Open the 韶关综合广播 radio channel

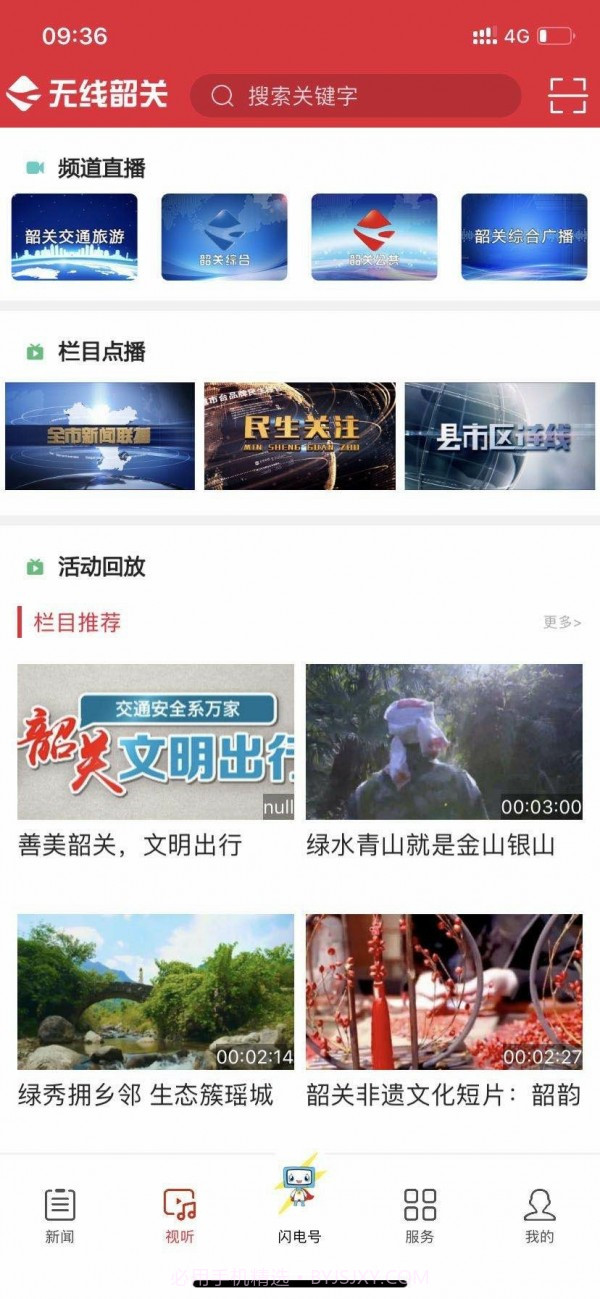click(524, 237)
